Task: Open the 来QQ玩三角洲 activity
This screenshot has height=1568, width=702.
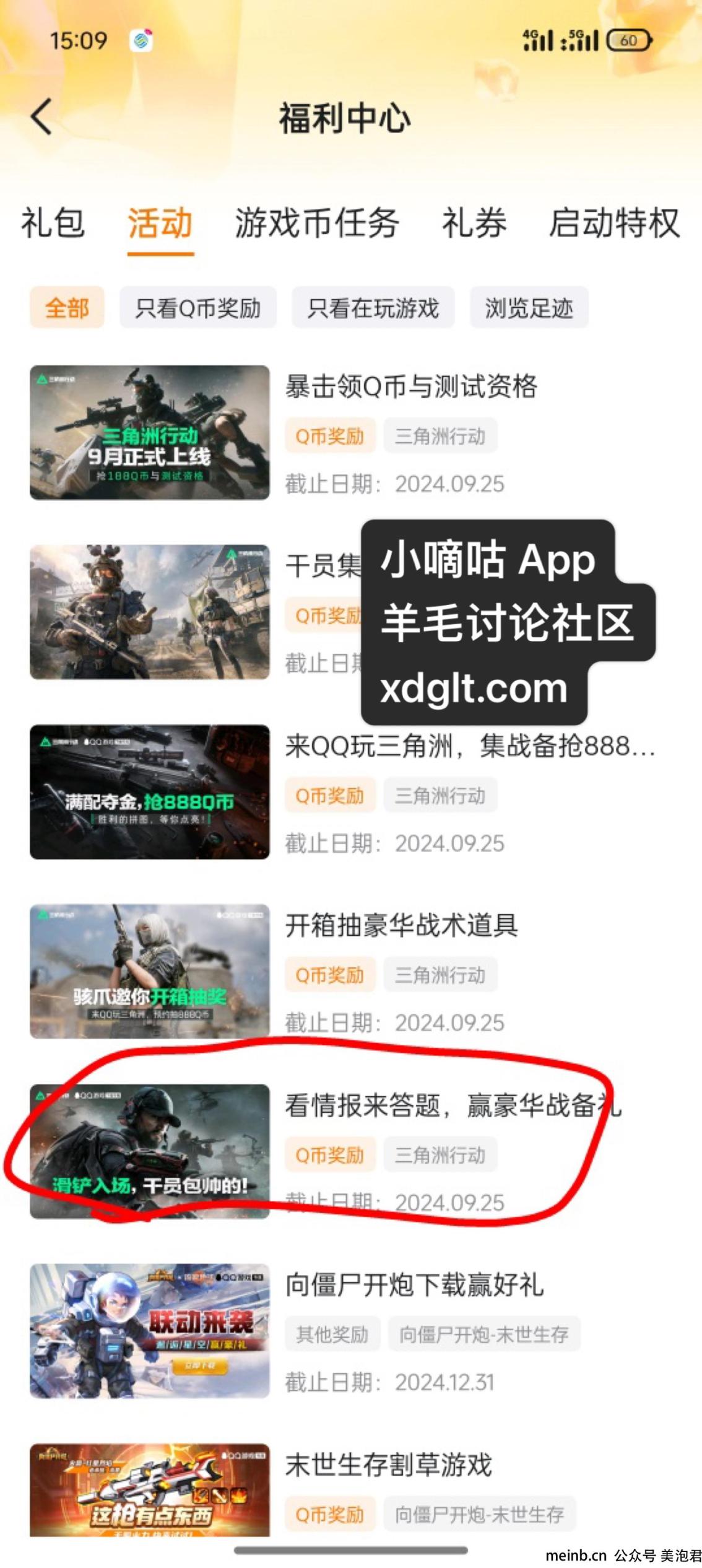Action: (x=351, y=791)
